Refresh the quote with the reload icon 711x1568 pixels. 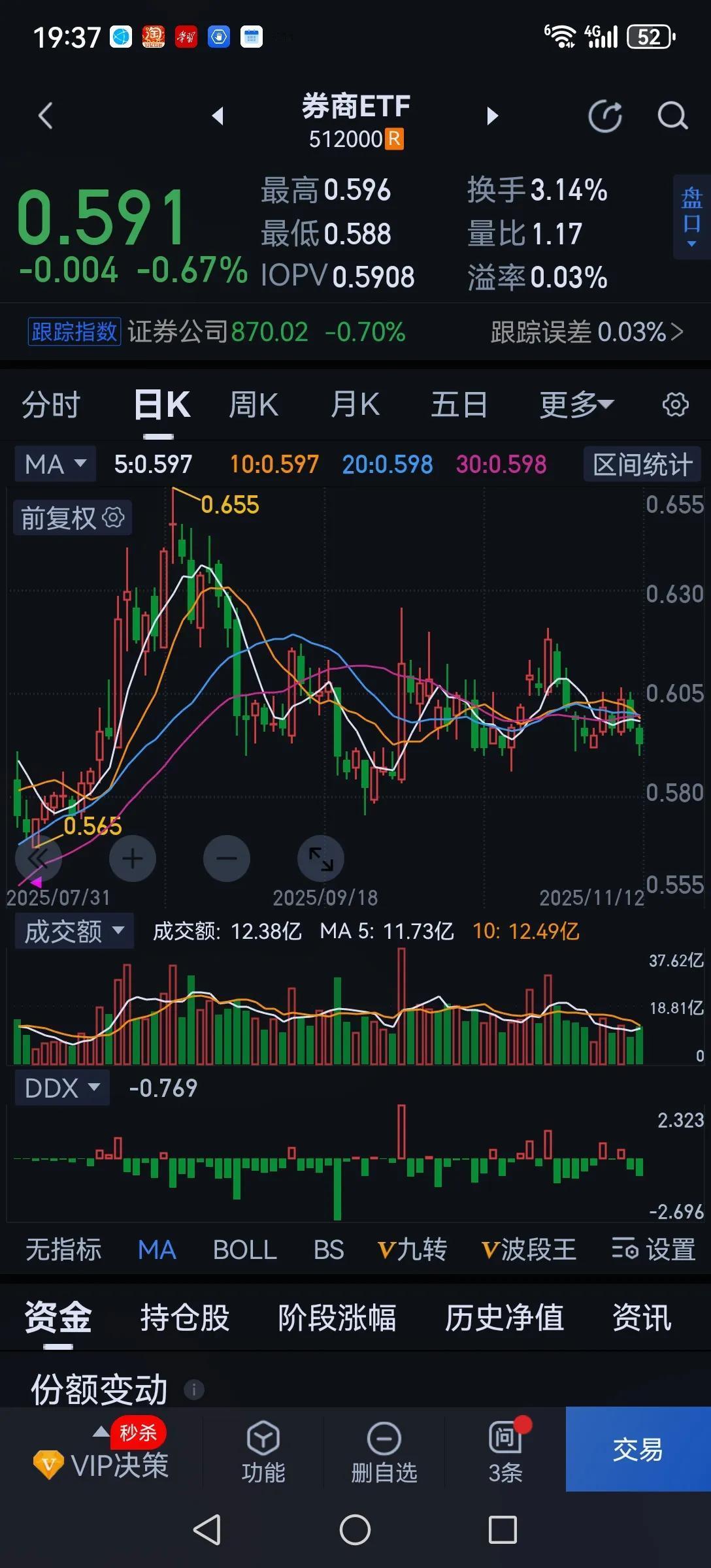point(605,114)
